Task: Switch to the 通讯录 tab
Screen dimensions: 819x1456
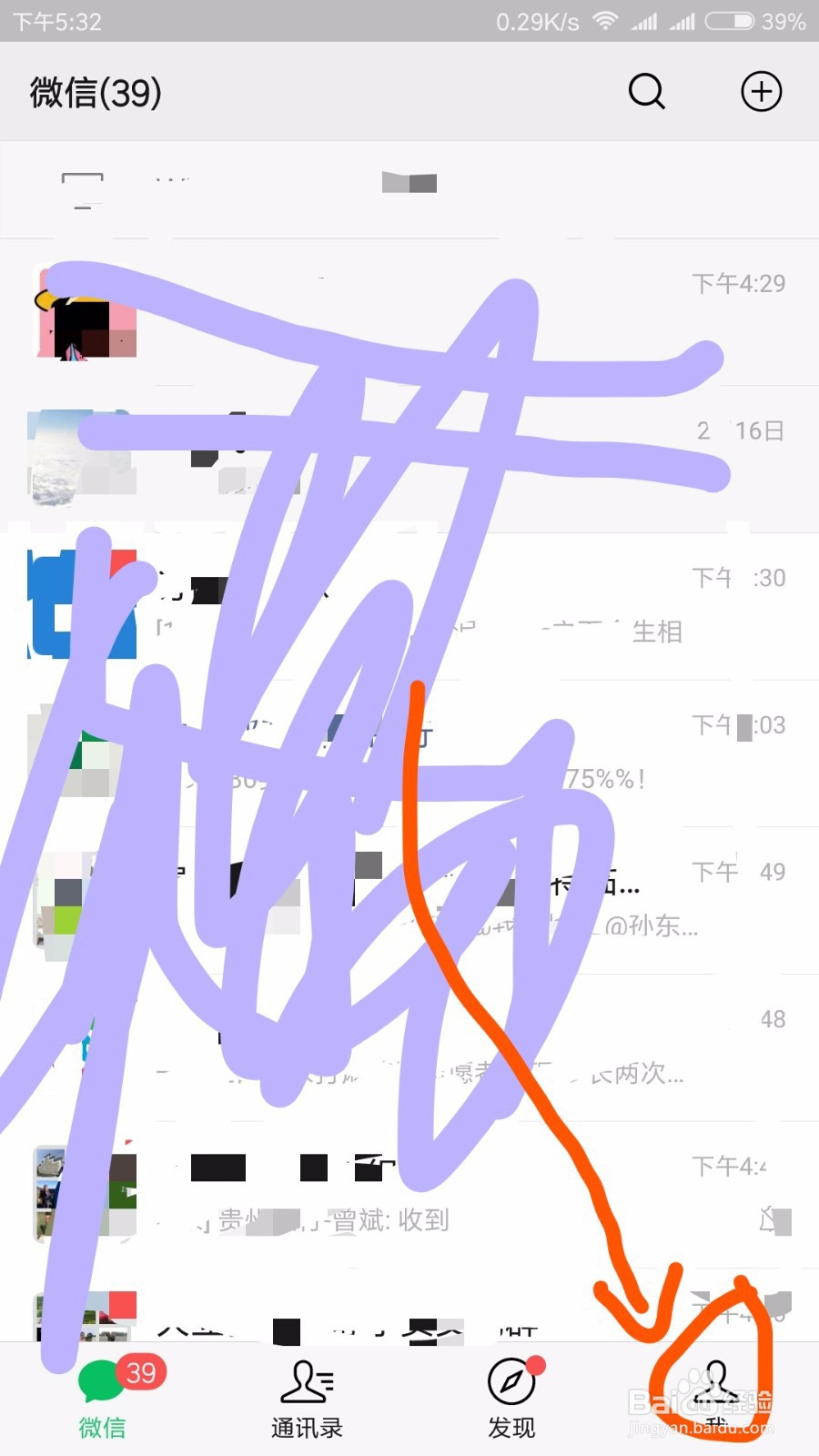Action: (x=306, y=1401)
